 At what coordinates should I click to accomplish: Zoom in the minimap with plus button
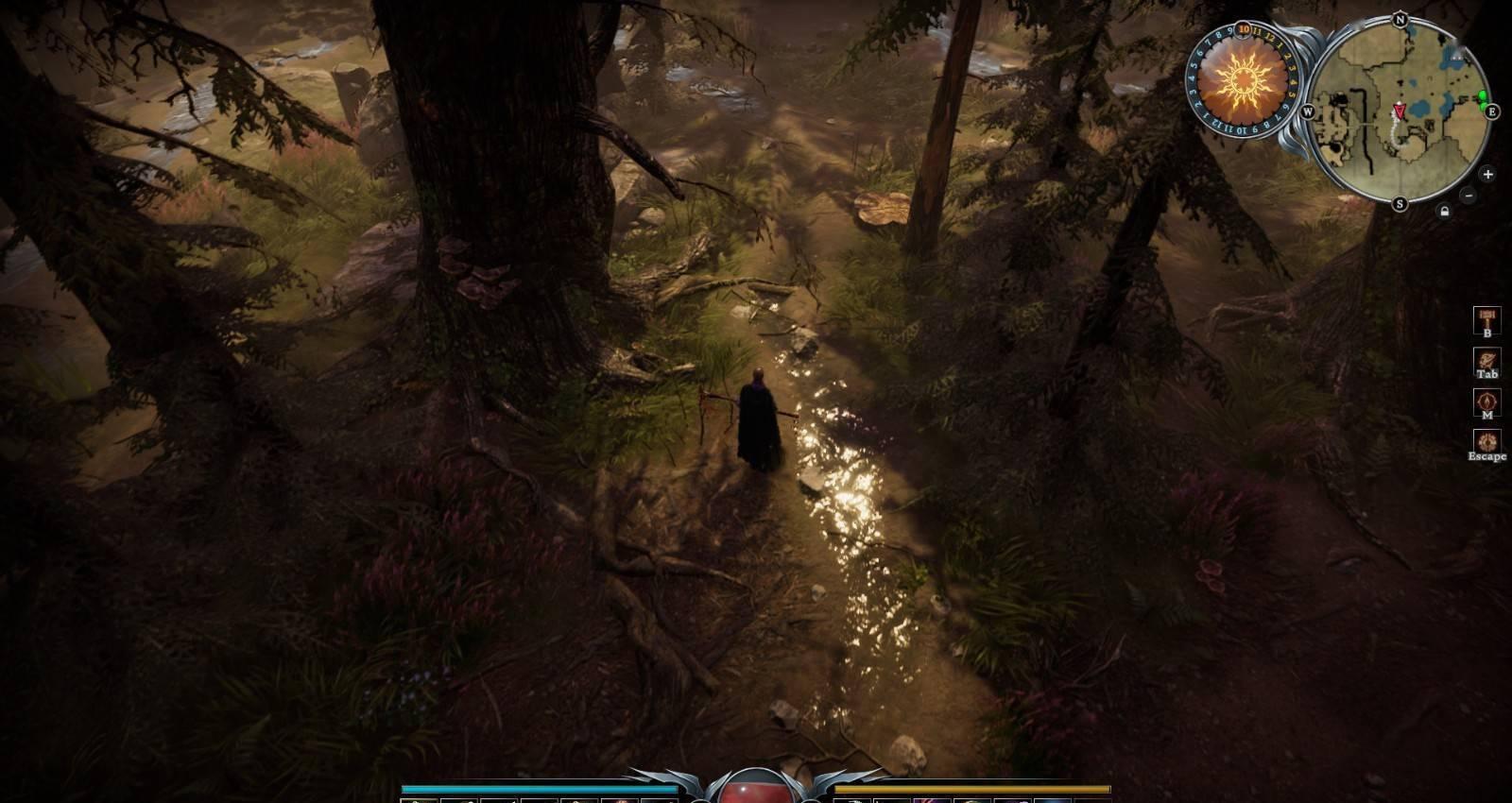[1487, 175]
